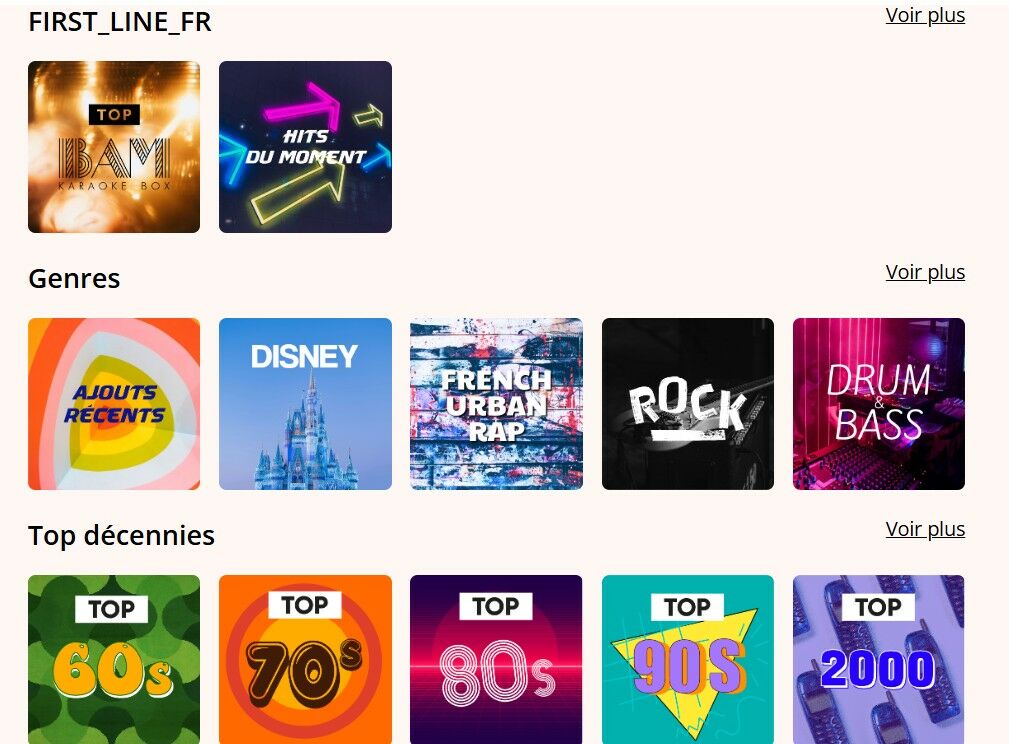Tap Voir plus next to Top décennies
The height and width of the screenshot is (744, 1009).
tap(925, 529)
